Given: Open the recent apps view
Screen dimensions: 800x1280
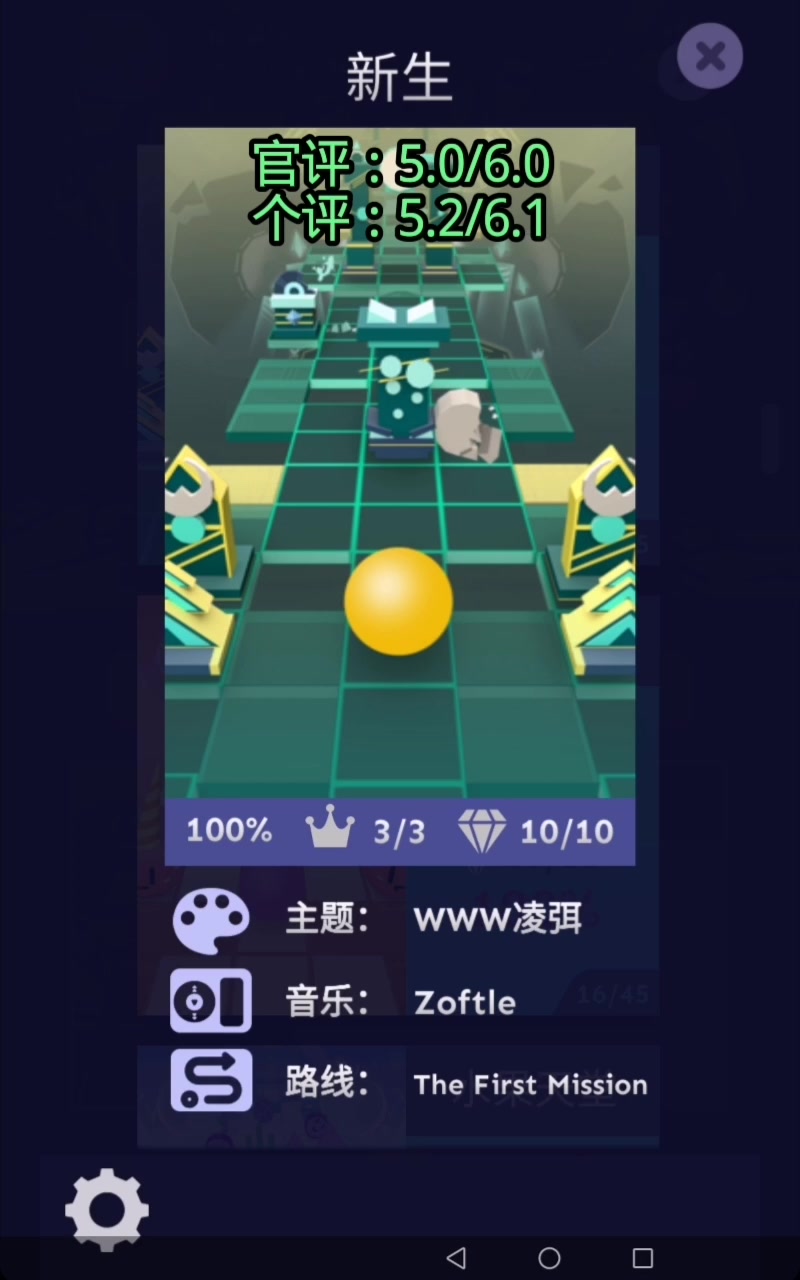Looking at the screenshot, I should [x=643, y=1257].
